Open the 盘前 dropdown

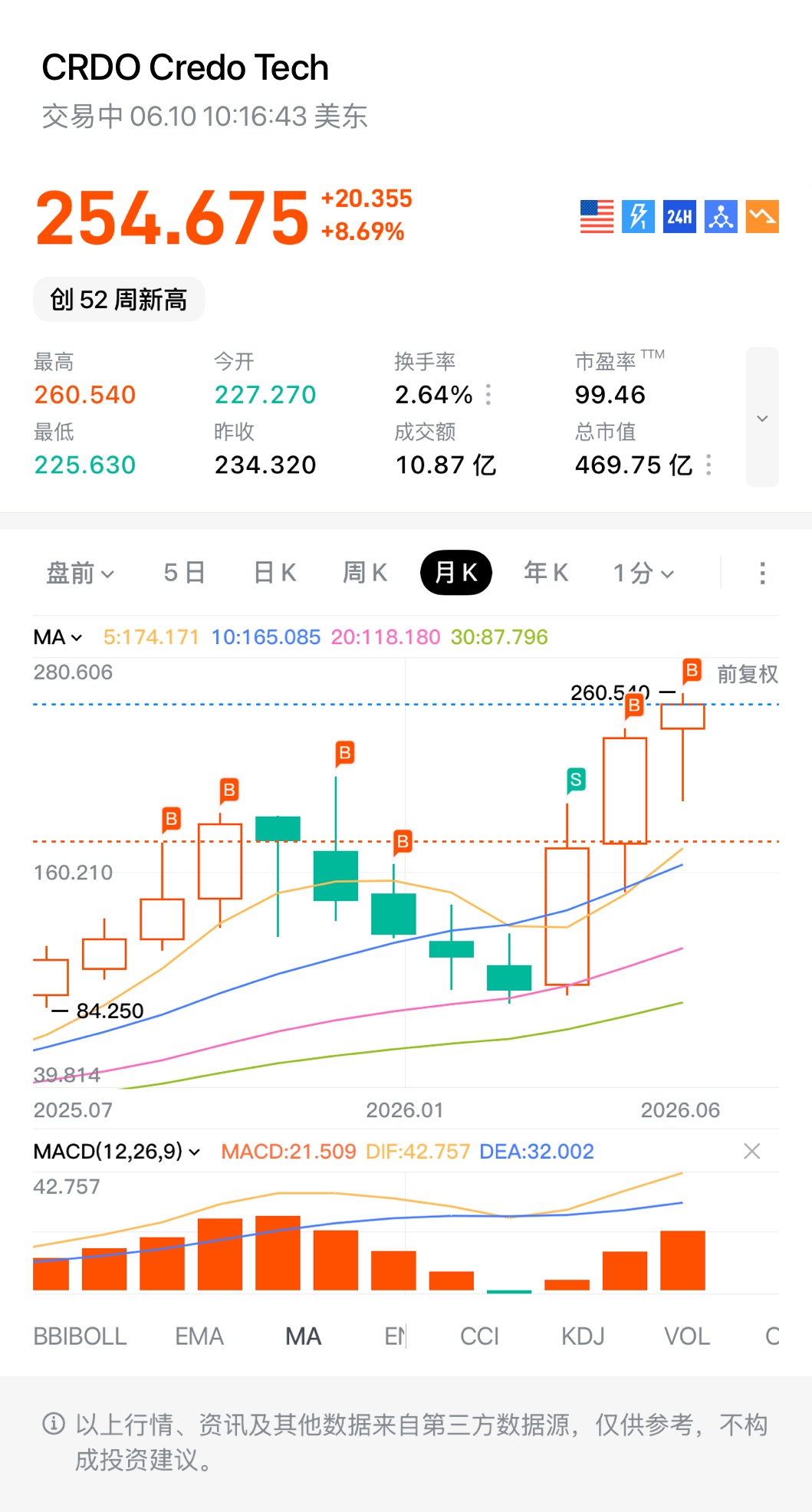(81, 573)
